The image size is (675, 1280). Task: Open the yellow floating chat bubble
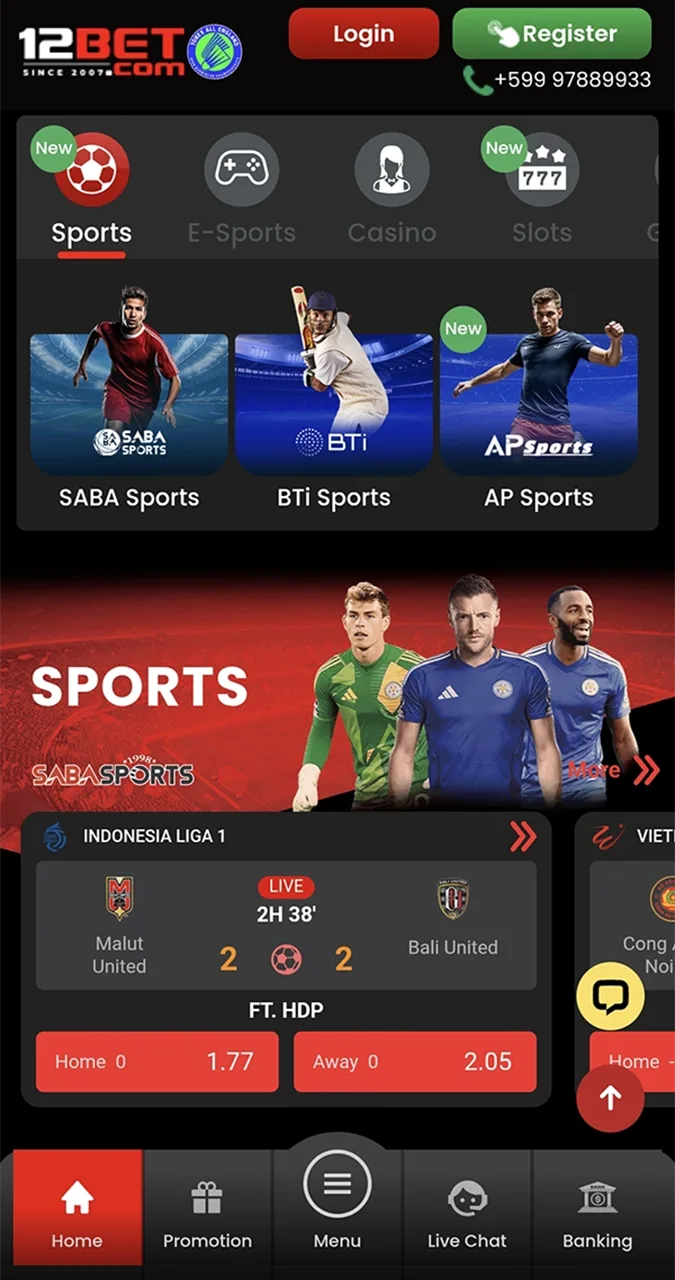pyautogui.click(x=611, y=996)
